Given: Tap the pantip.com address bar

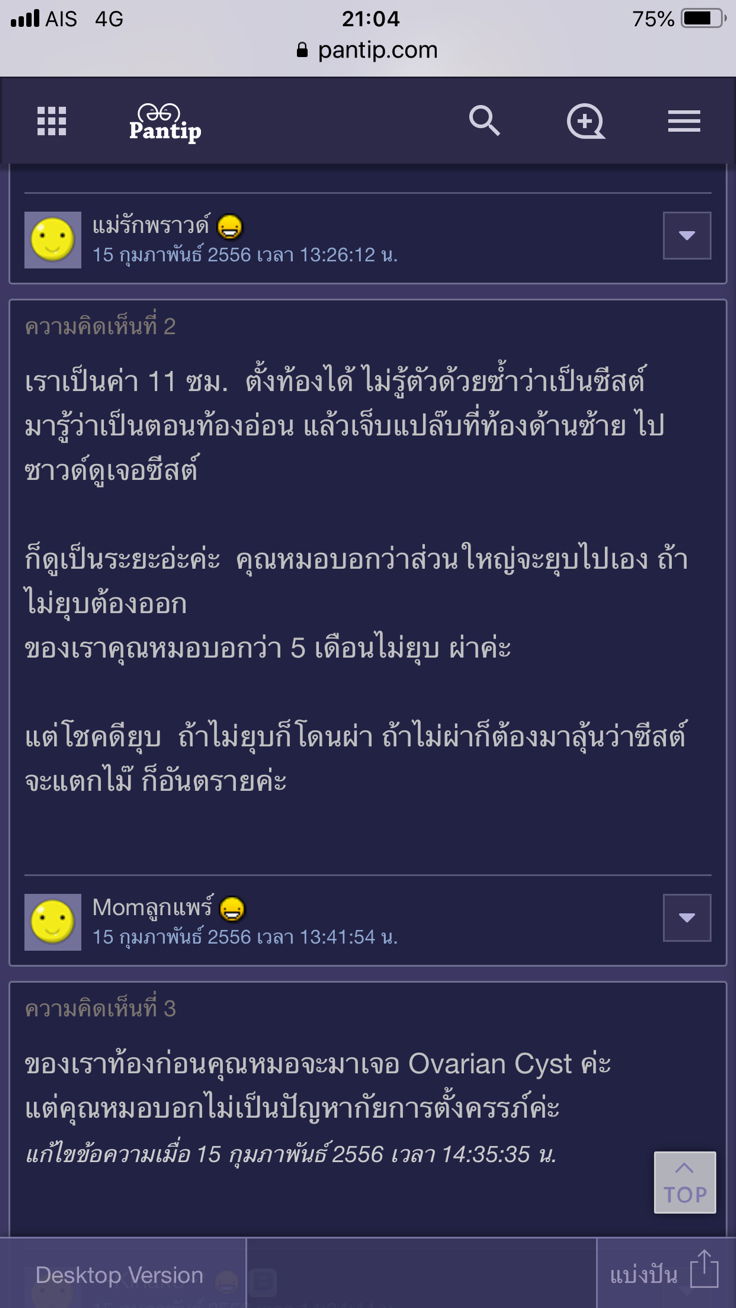Looking at the screenshot, I should click(368, 50).
